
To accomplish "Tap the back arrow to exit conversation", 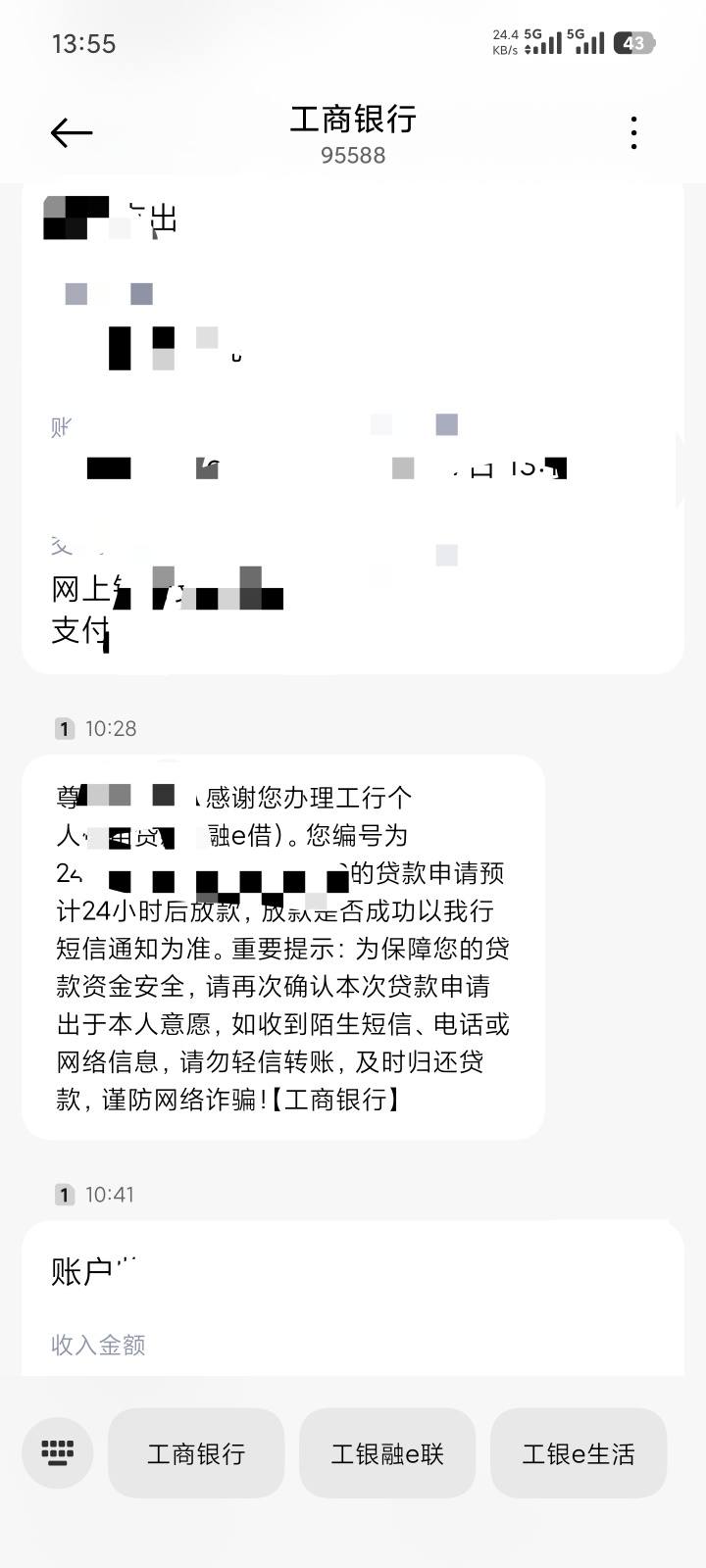I will pos(70,132).
